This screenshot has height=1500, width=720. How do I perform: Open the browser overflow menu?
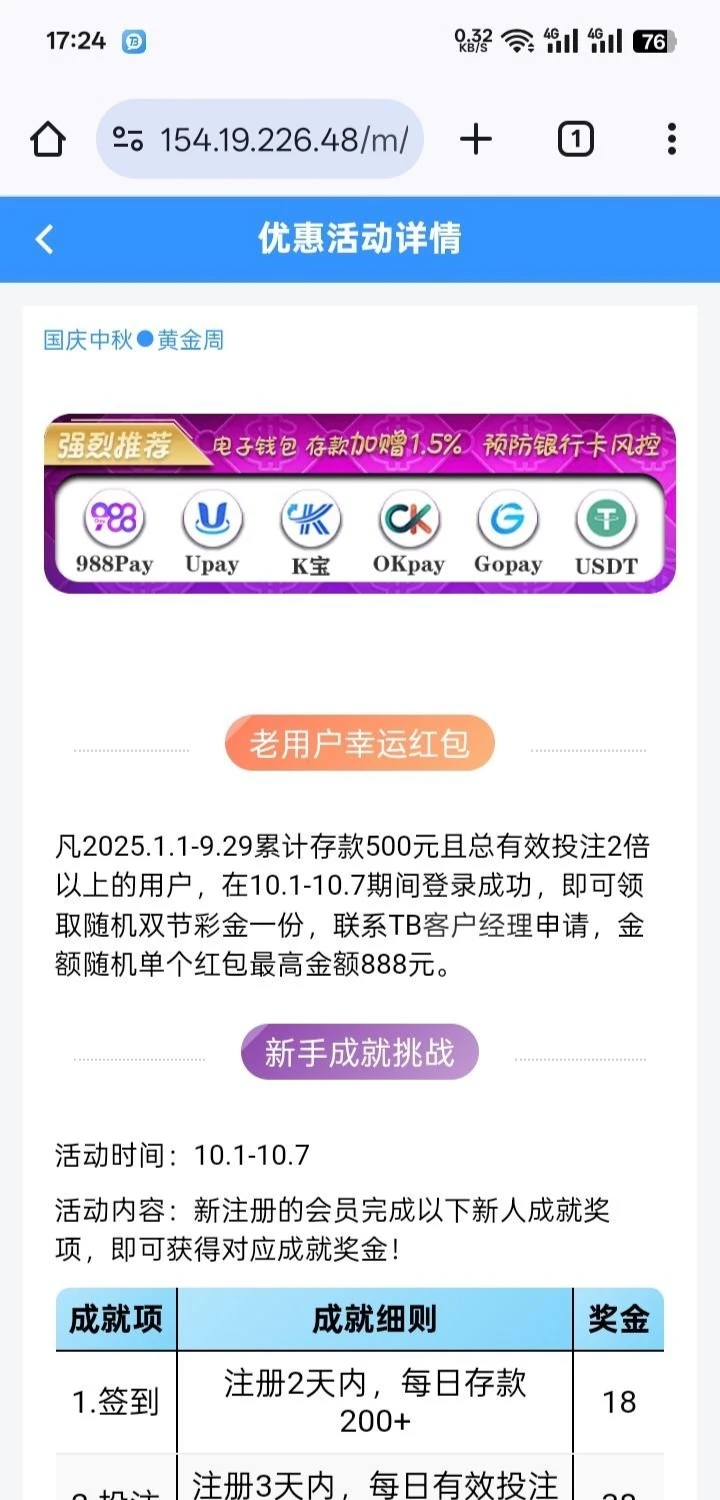(671, 140)
